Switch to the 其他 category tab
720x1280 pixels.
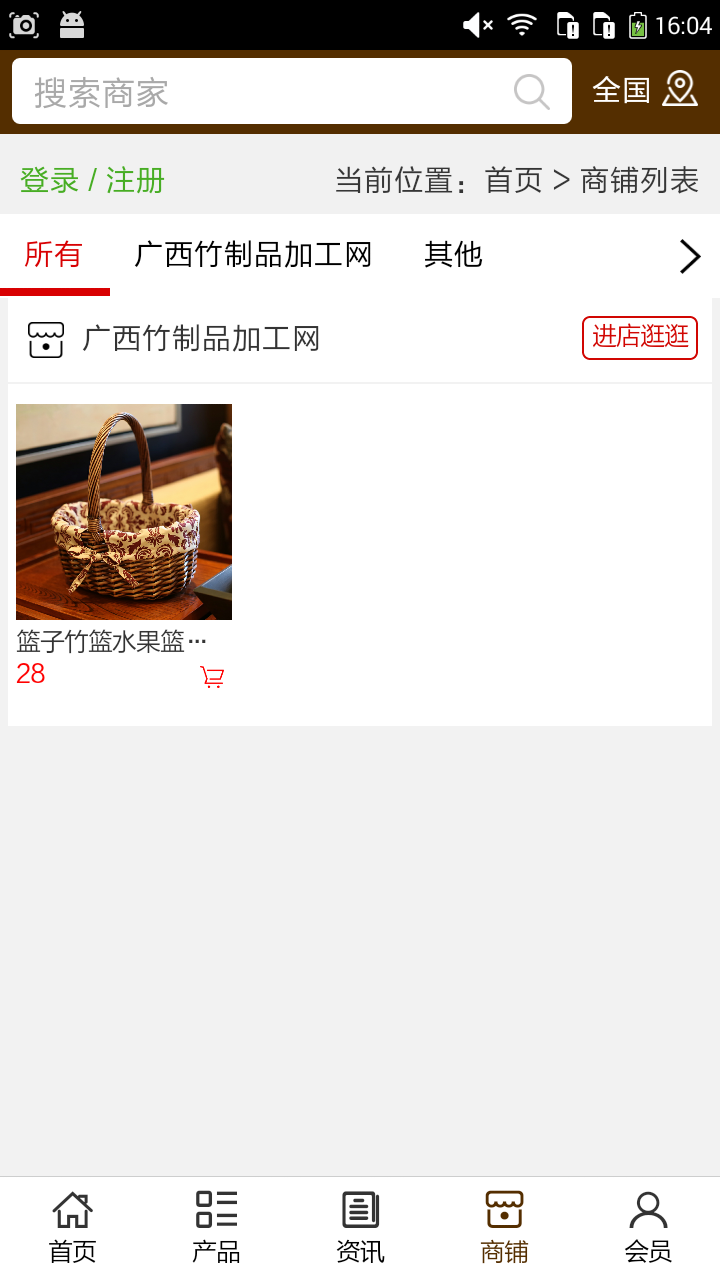453,255
